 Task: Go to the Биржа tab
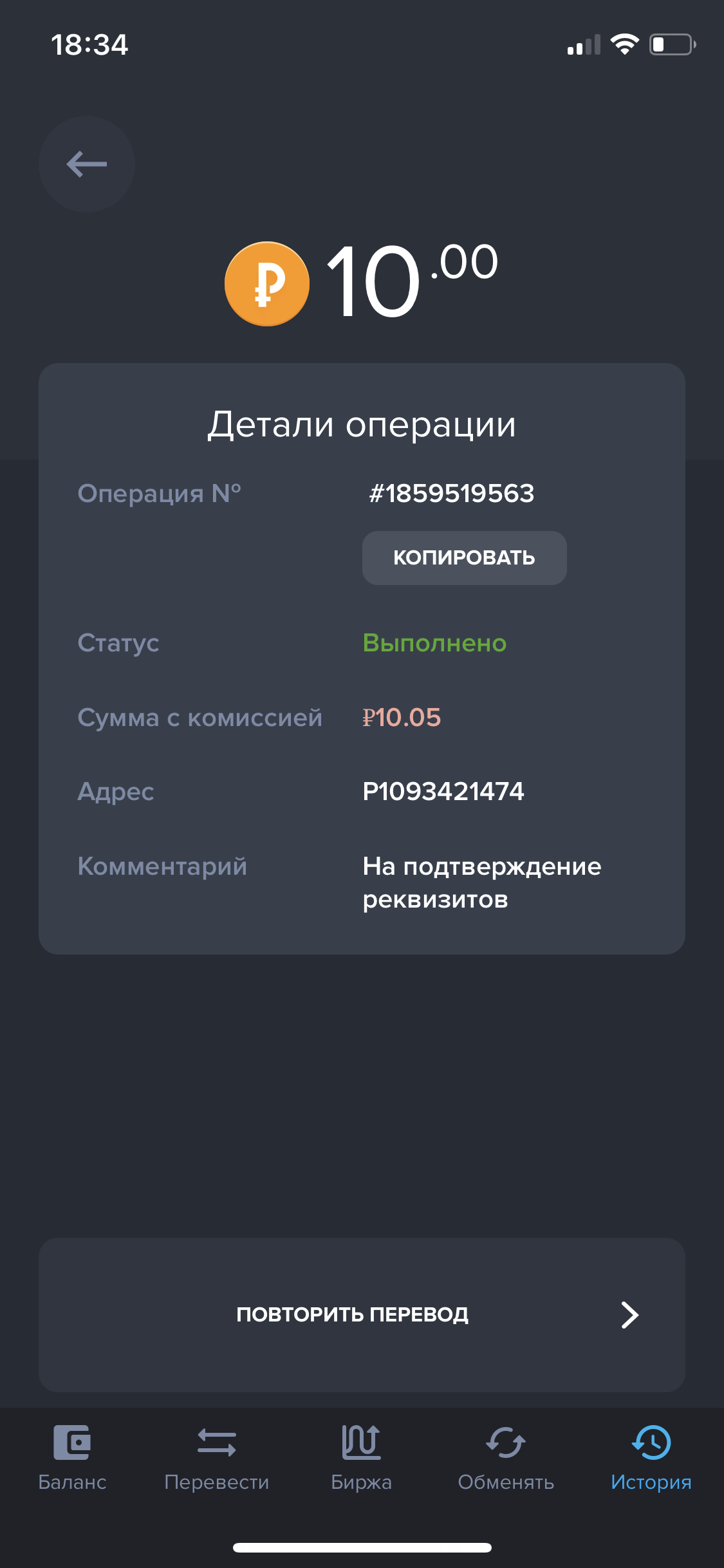pos(361,1457)
